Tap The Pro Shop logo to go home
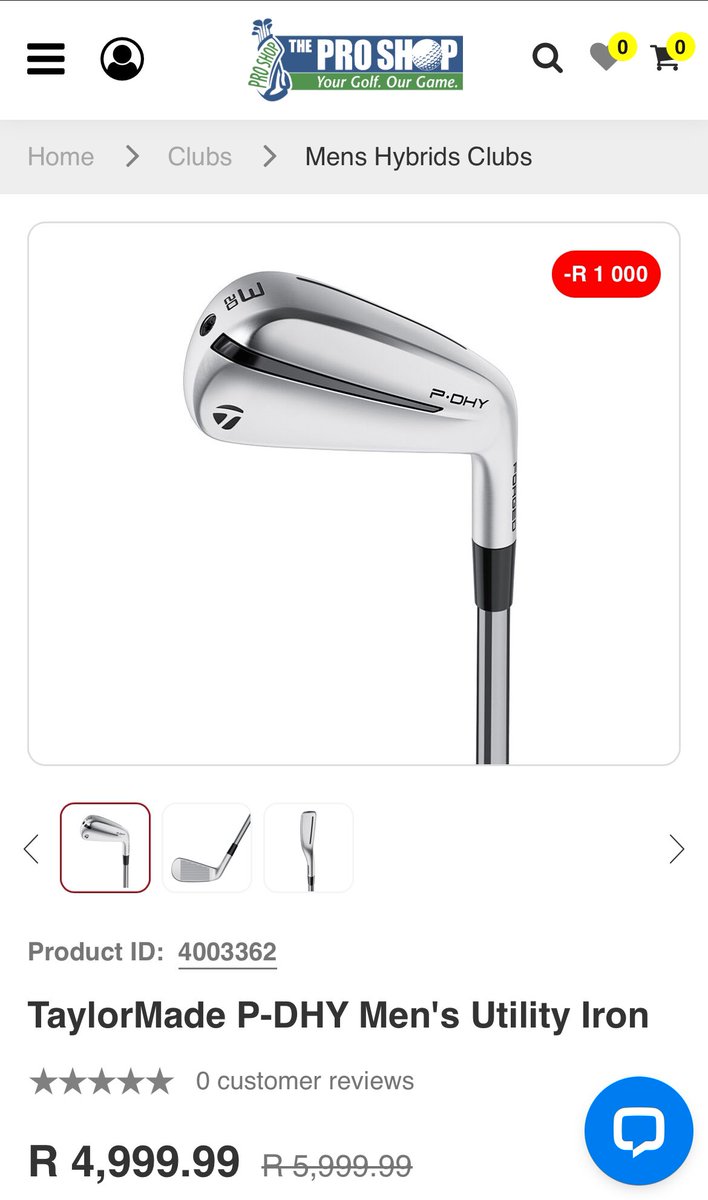The image size is (708, 1200). tap(356, 59)
